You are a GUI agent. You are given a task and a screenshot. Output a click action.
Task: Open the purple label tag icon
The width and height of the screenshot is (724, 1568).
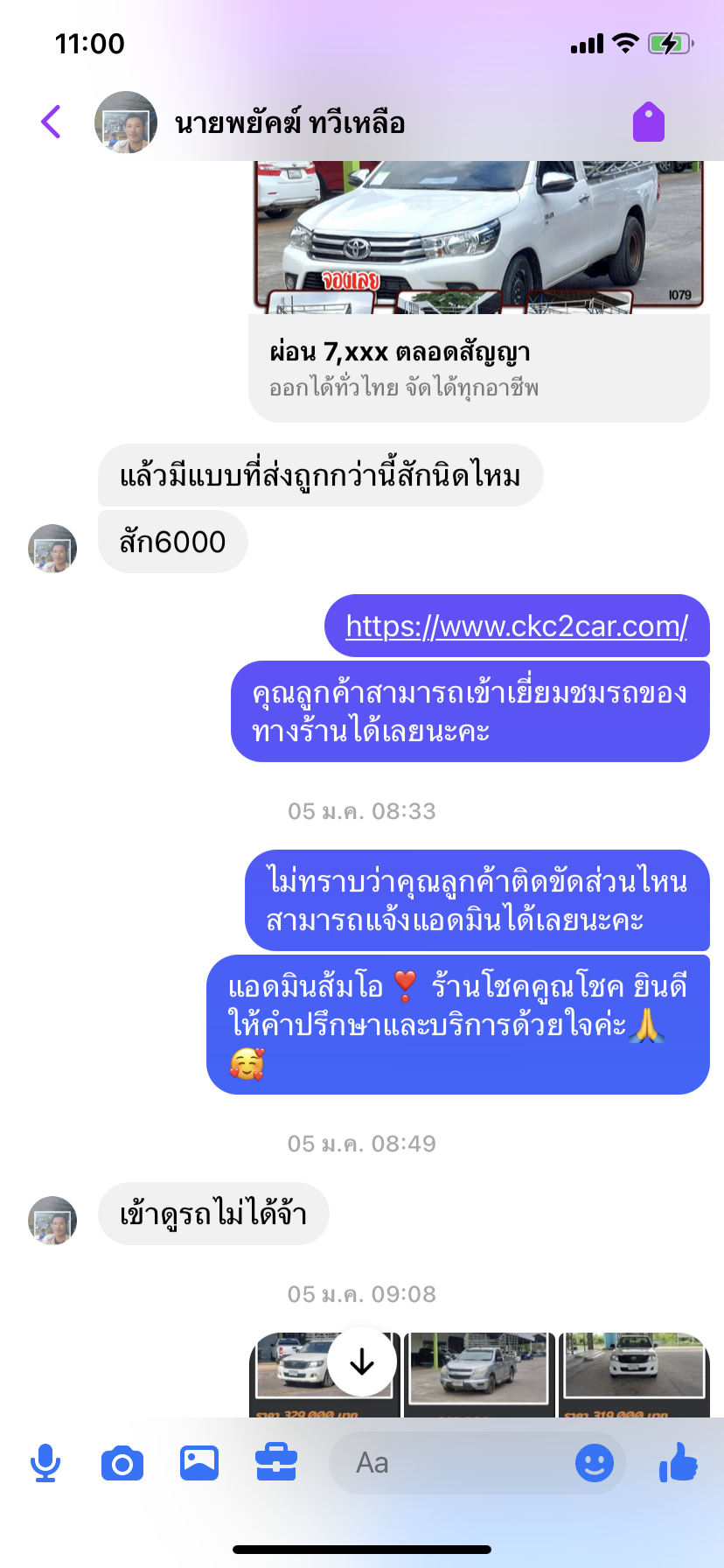click(x=649, y=122)
